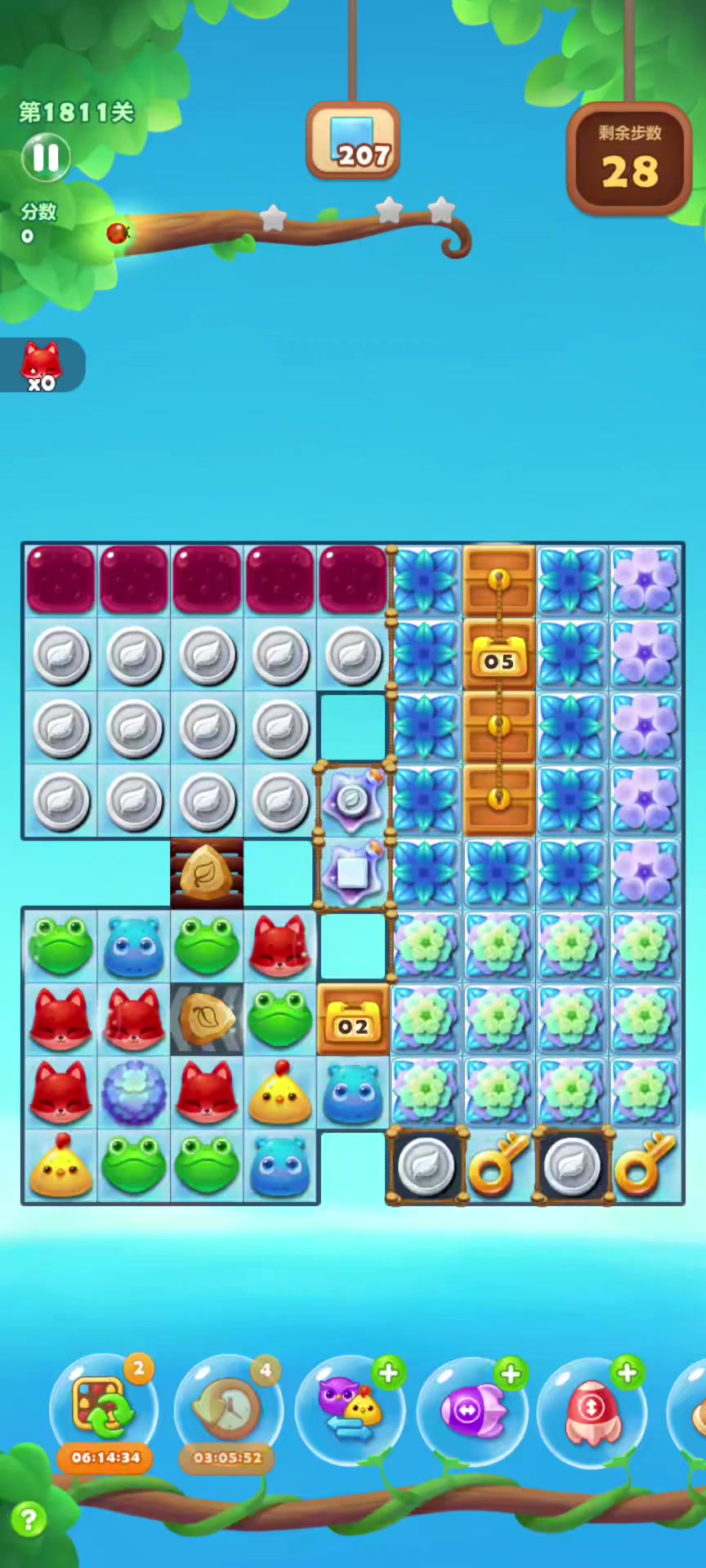Pause the game
The width and height of the screenshot is (706, 1568).
pos(46,157)
